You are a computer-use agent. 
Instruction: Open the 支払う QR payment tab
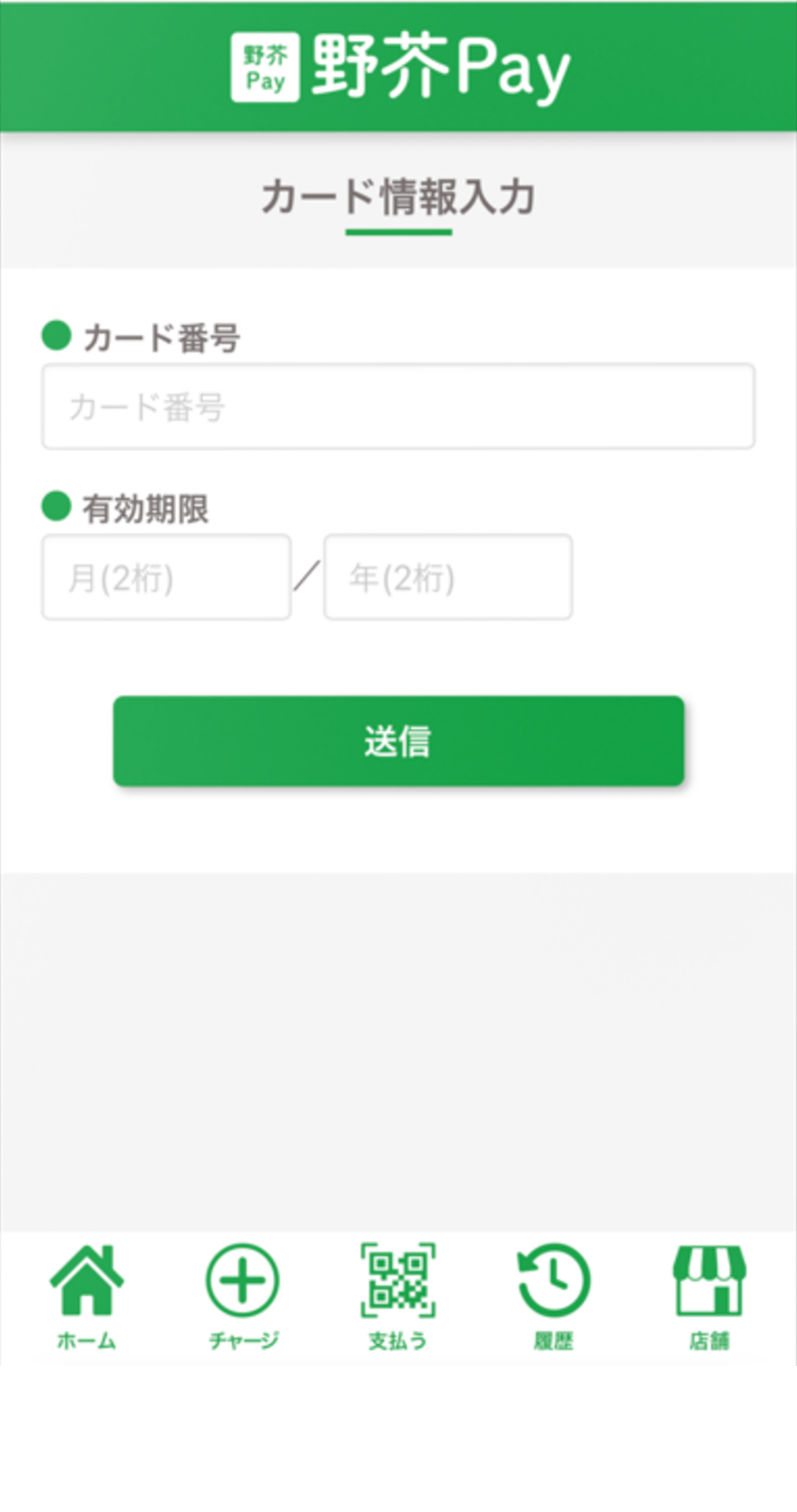tap(398, 1296)
